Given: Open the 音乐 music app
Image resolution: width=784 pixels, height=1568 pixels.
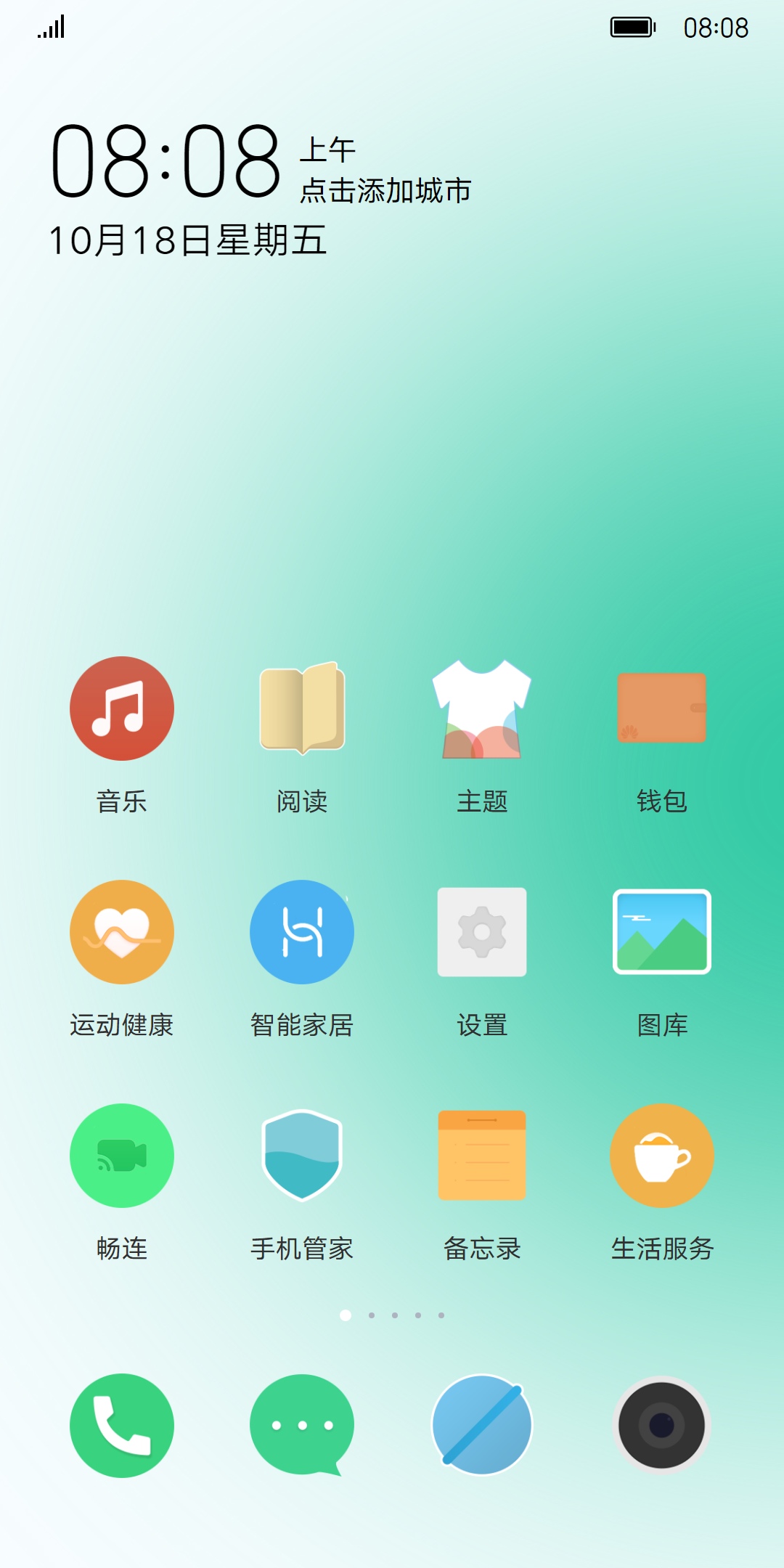Looking at the screenshot, I should click(x=122, y=709).
